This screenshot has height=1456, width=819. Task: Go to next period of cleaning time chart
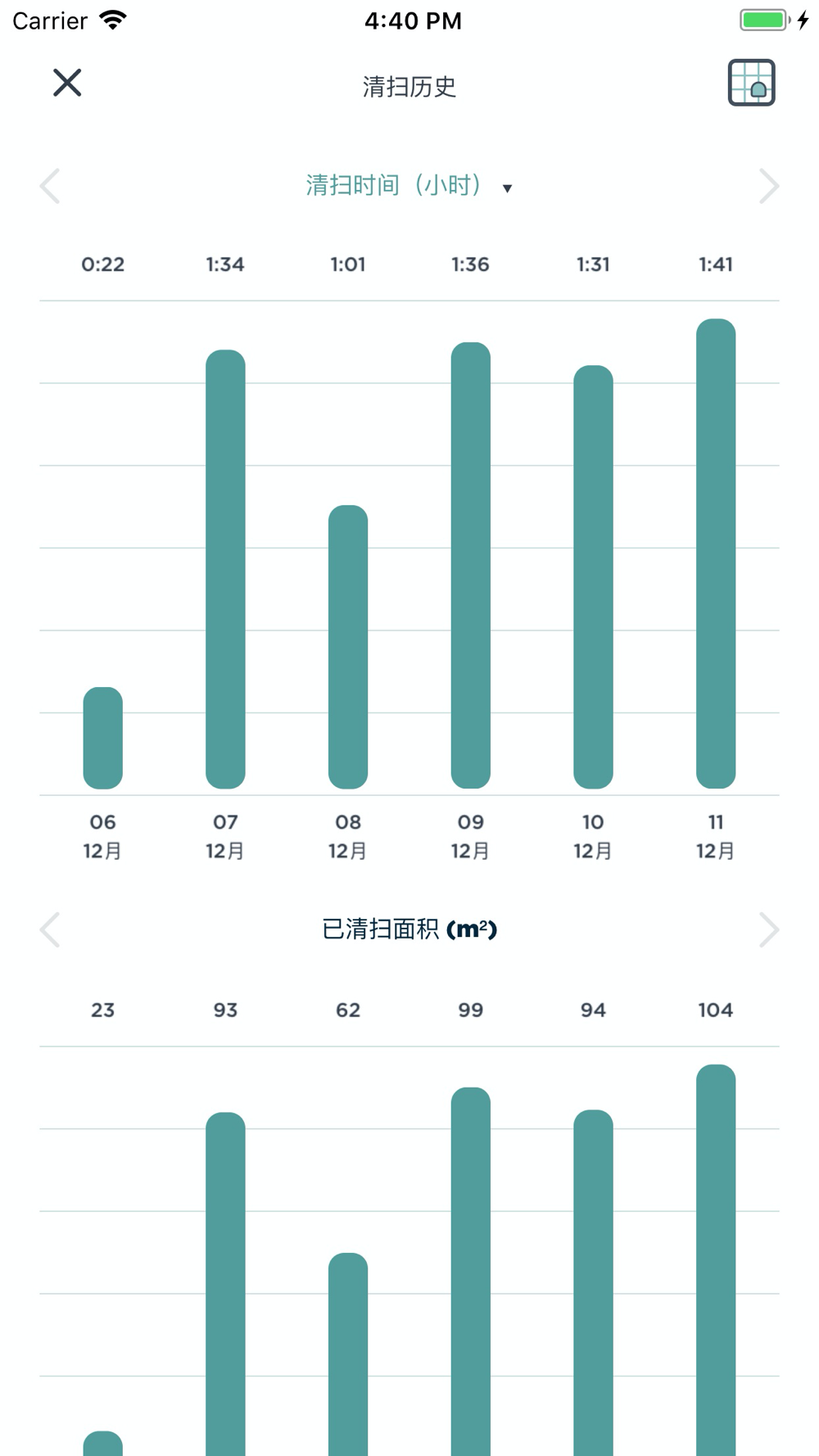768,186
